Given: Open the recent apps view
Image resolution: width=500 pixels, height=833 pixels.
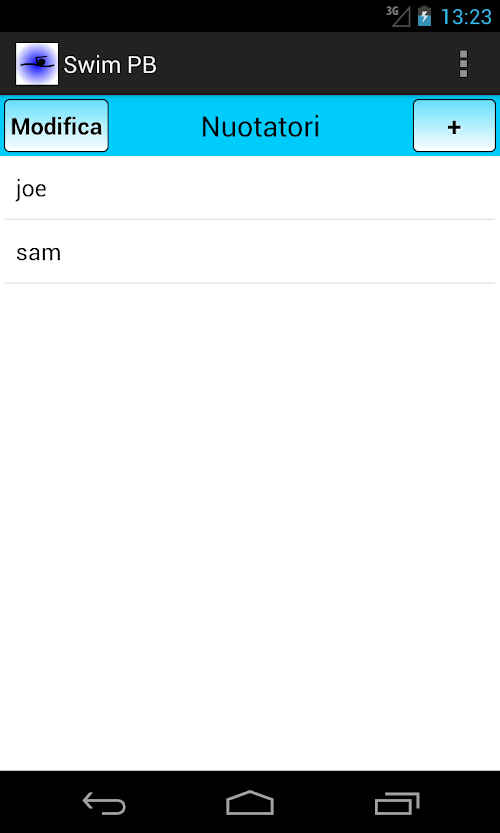Looking at the screenshot, I should [397, 803].
